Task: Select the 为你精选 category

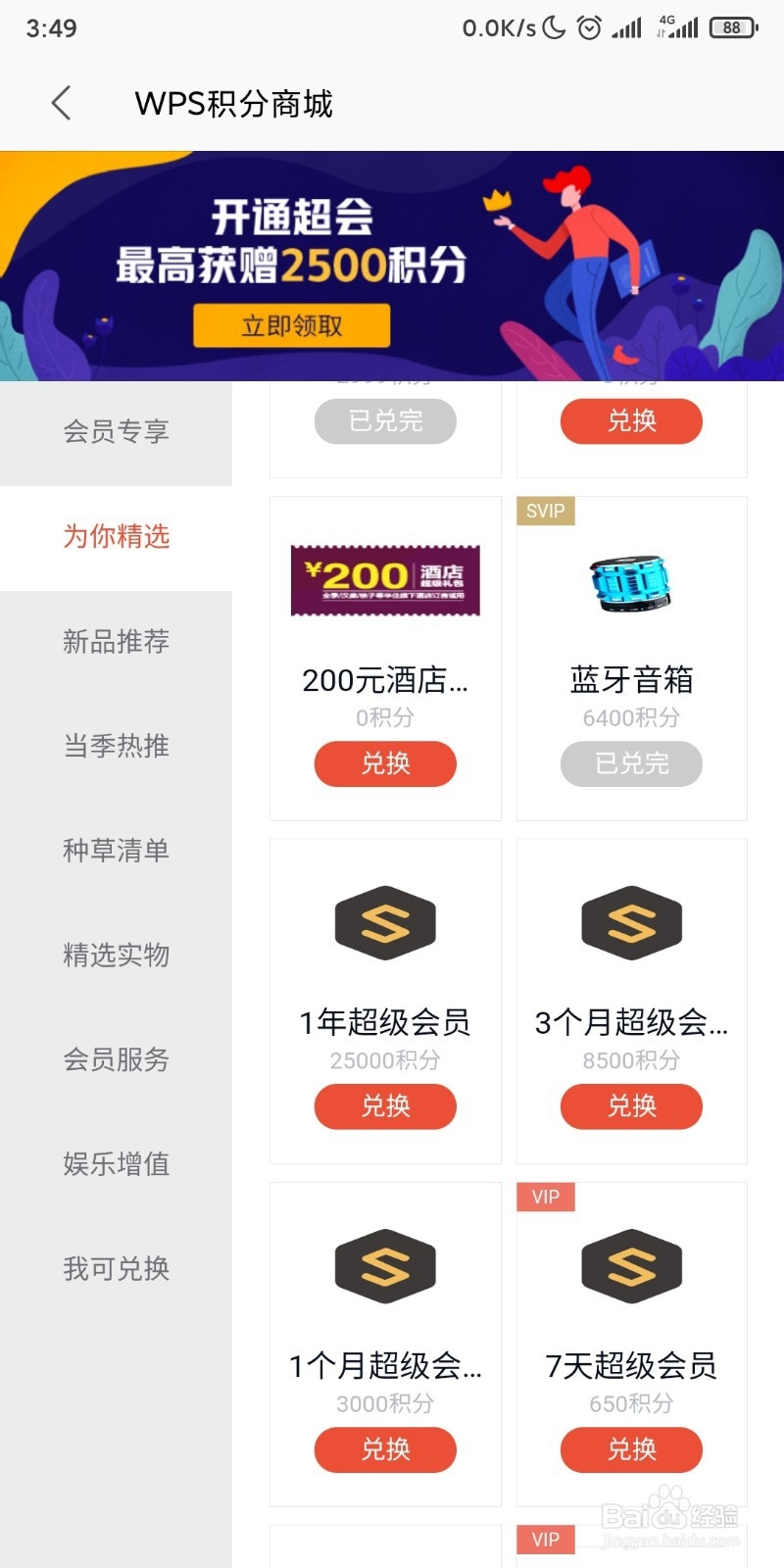Action: (x=116, y=536)
